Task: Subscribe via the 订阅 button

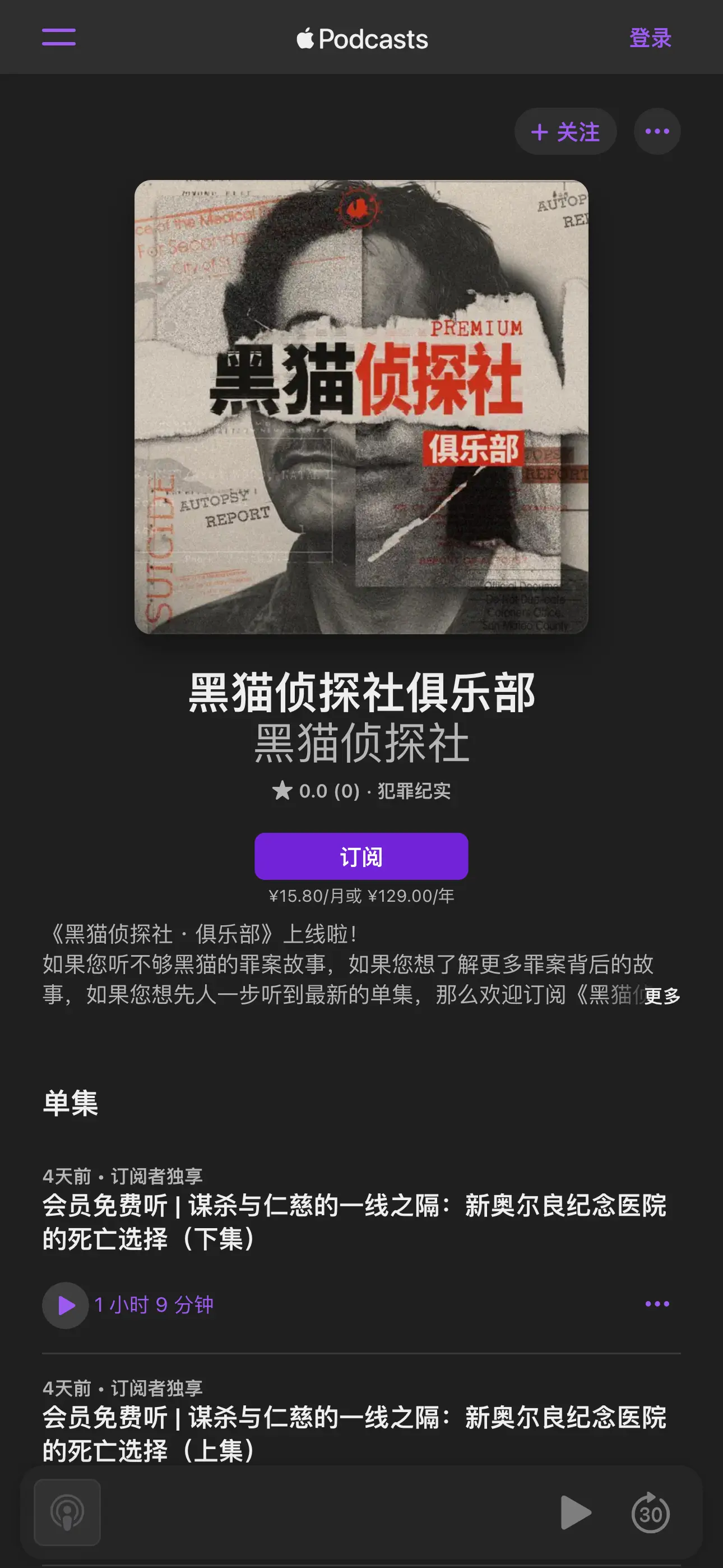Action: pyautogui.click(x=361, y=856)
